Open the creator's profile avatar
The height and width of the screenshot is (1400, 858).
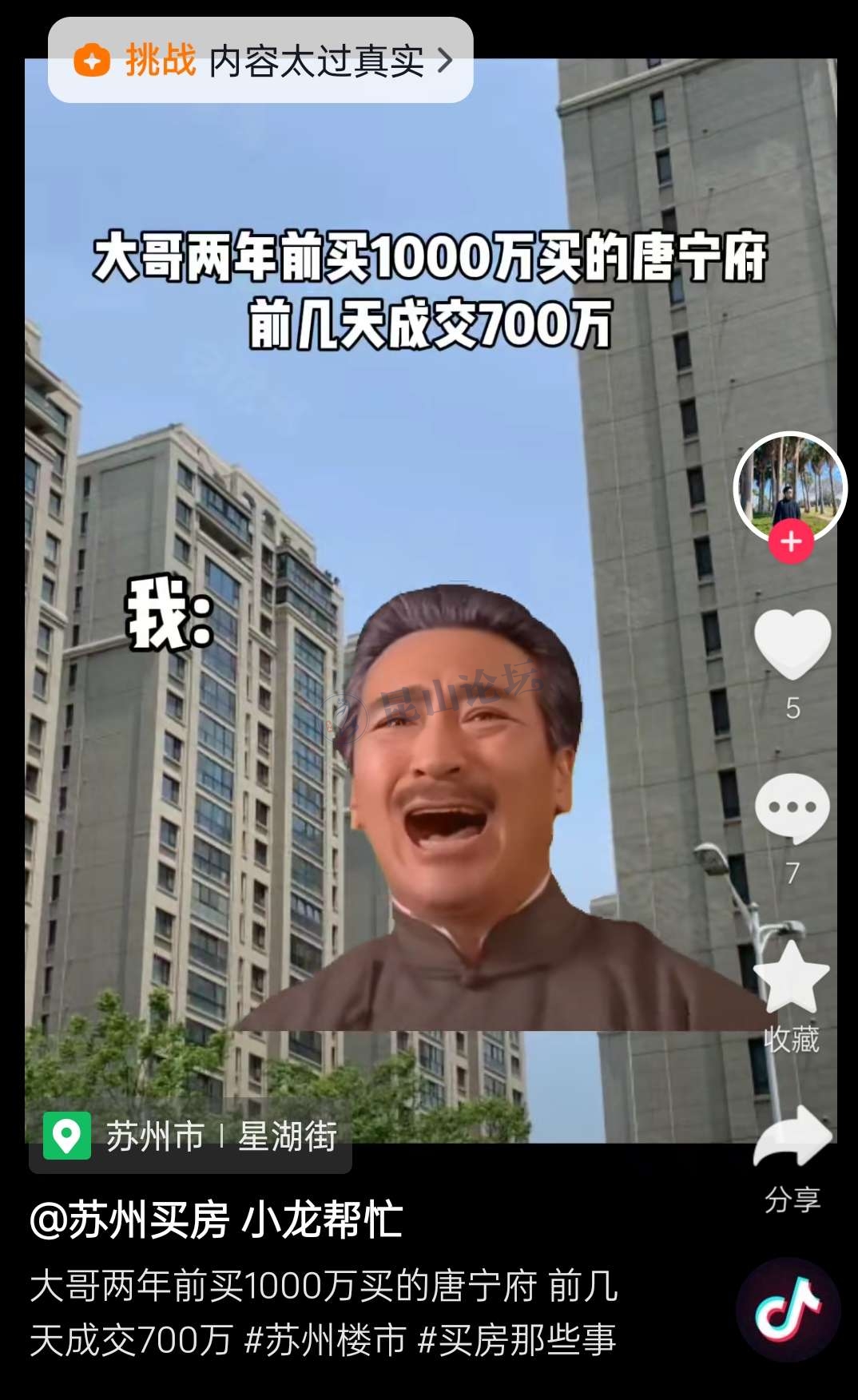point(789,485)
